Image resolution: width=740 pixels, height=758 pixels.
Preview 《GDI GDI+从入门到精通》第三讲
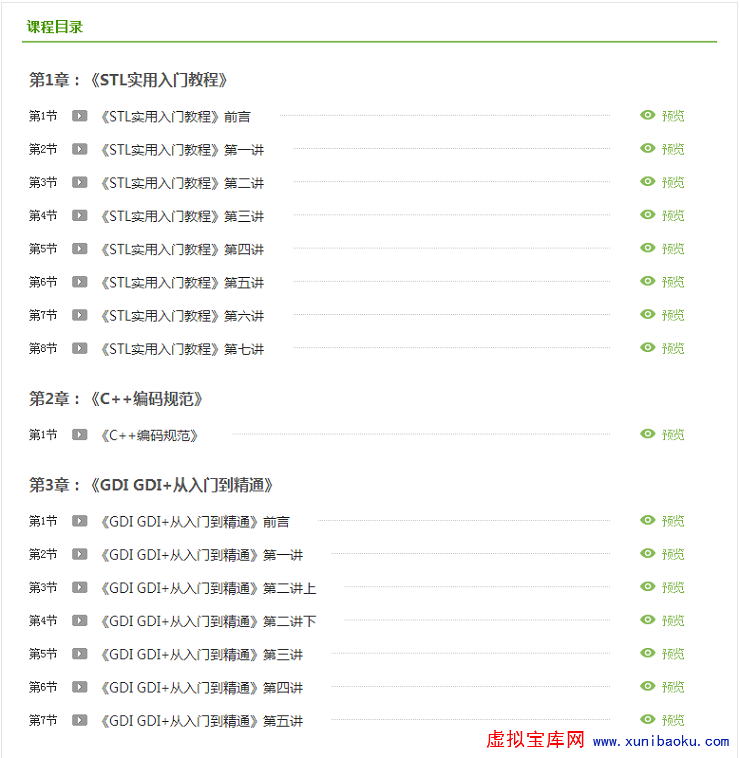tap(663, 654)
